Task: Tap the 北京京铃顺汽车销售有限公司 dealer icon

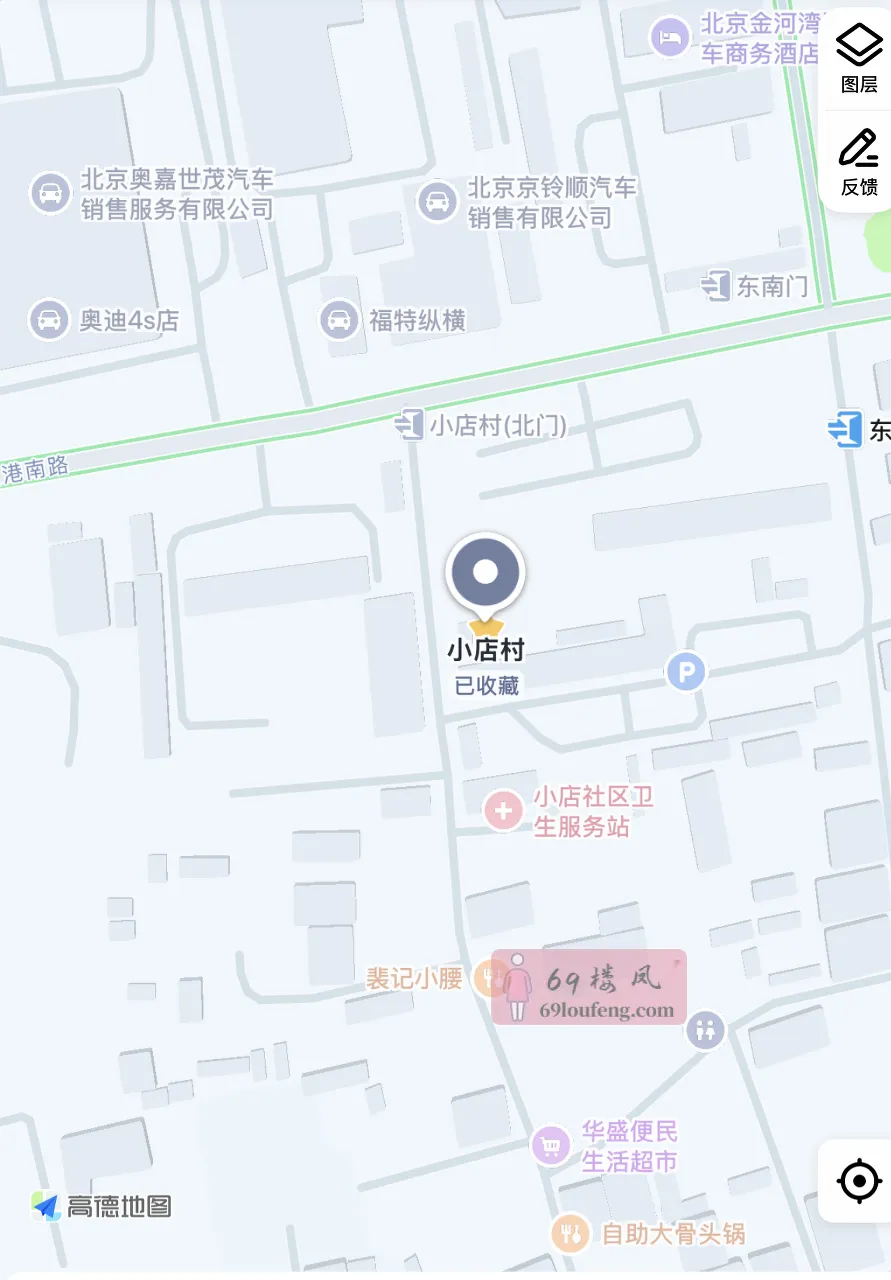Action: [x=437, y=201]
